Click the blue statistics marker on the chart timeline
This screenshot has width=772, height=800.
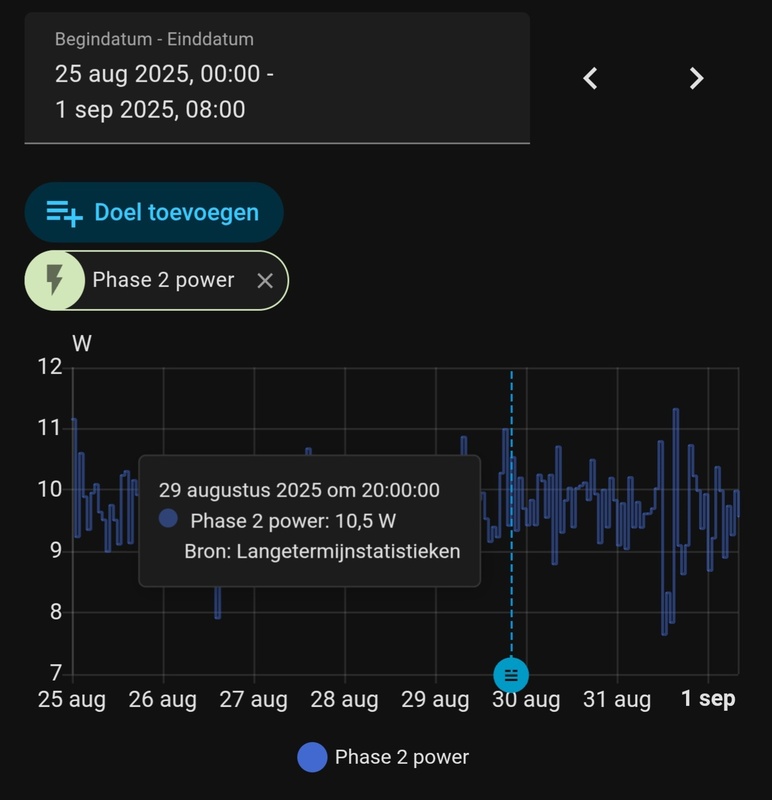tap(512, 674)
